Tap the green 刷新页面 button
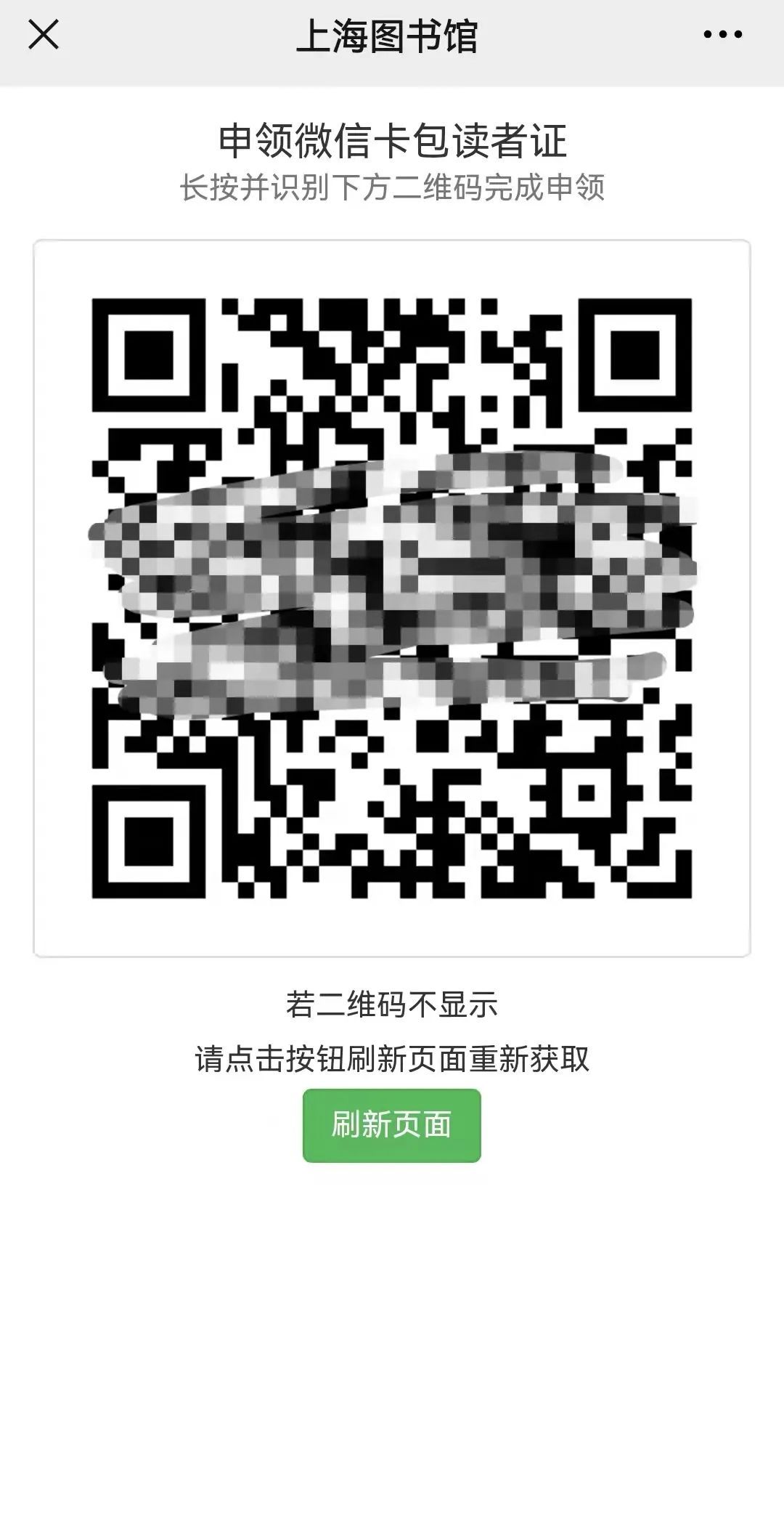Viewport: 784px width, 1518px height. pos(391,1125)
